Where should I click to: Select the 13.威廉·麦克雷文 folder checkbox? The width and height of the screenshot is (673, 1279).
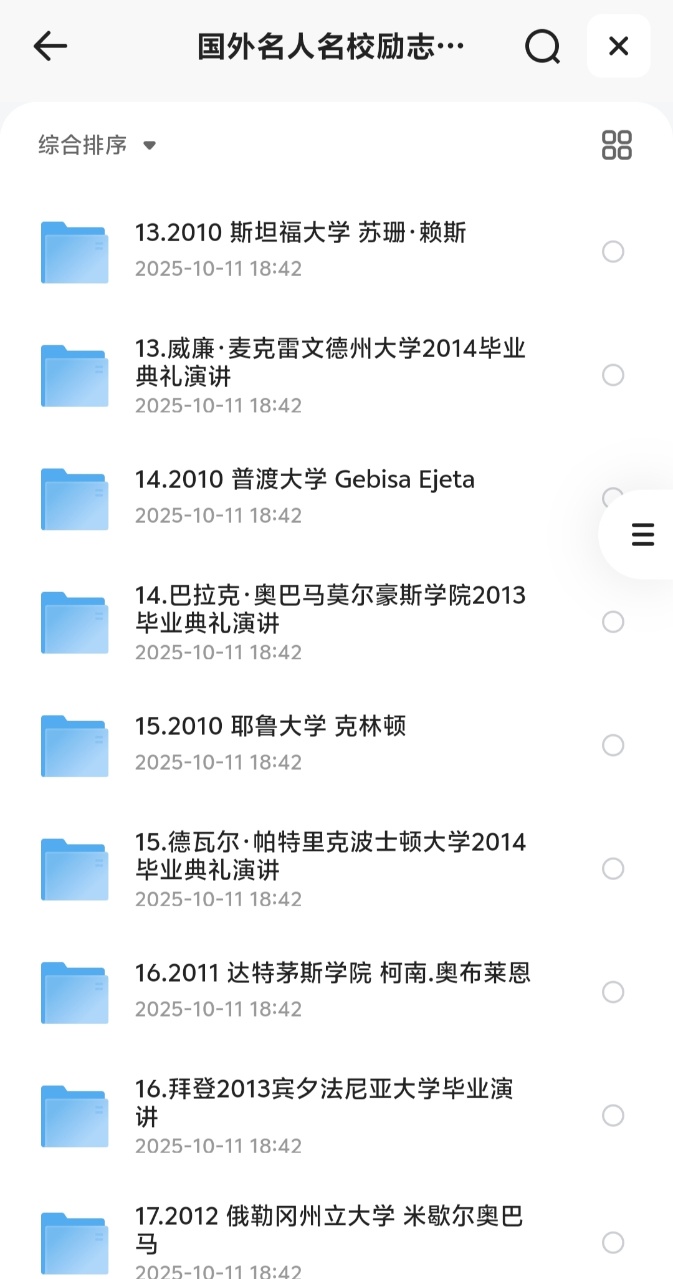(613, 375)
